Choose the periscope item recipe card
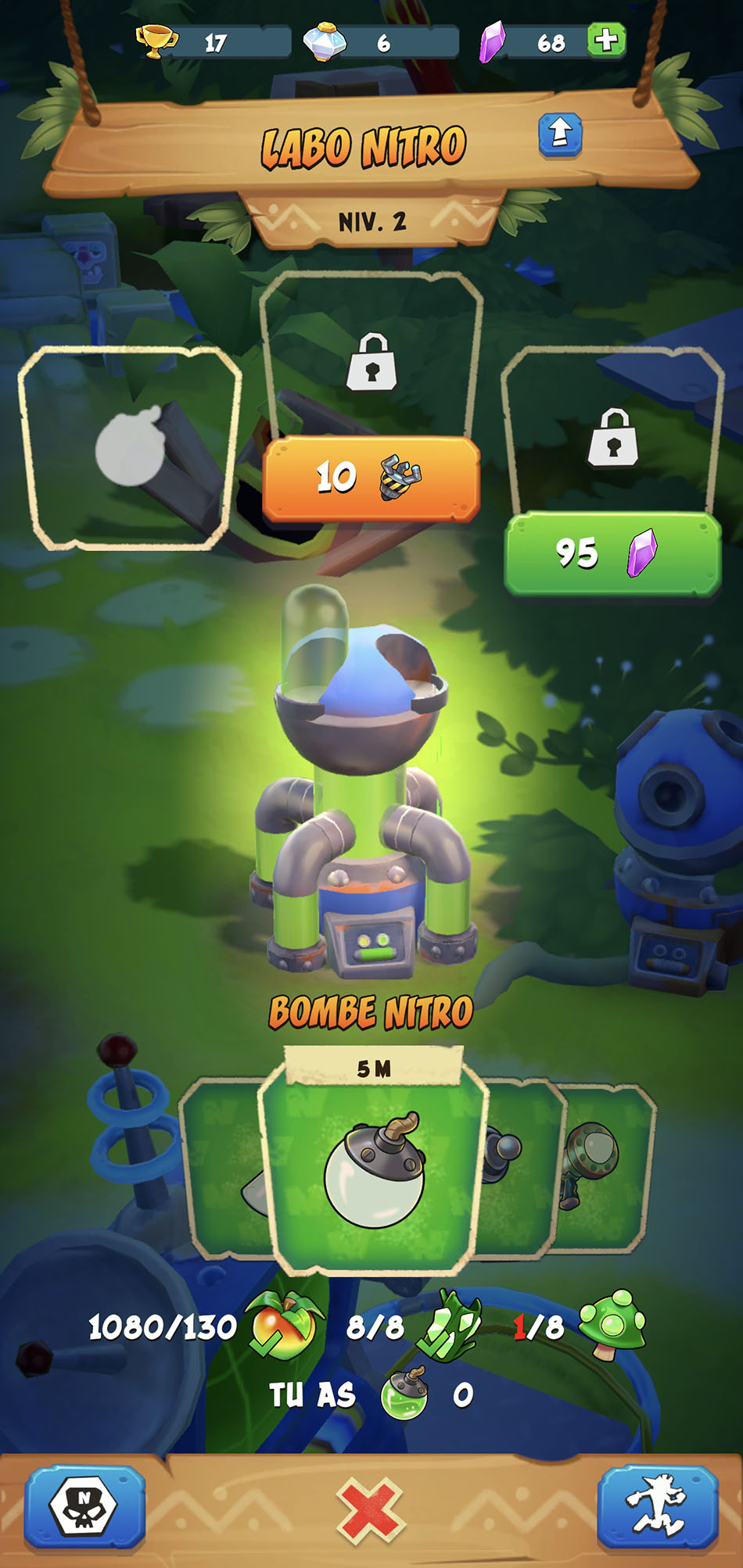Screen dimensions: 743x1568 (x=606, y=1168)
